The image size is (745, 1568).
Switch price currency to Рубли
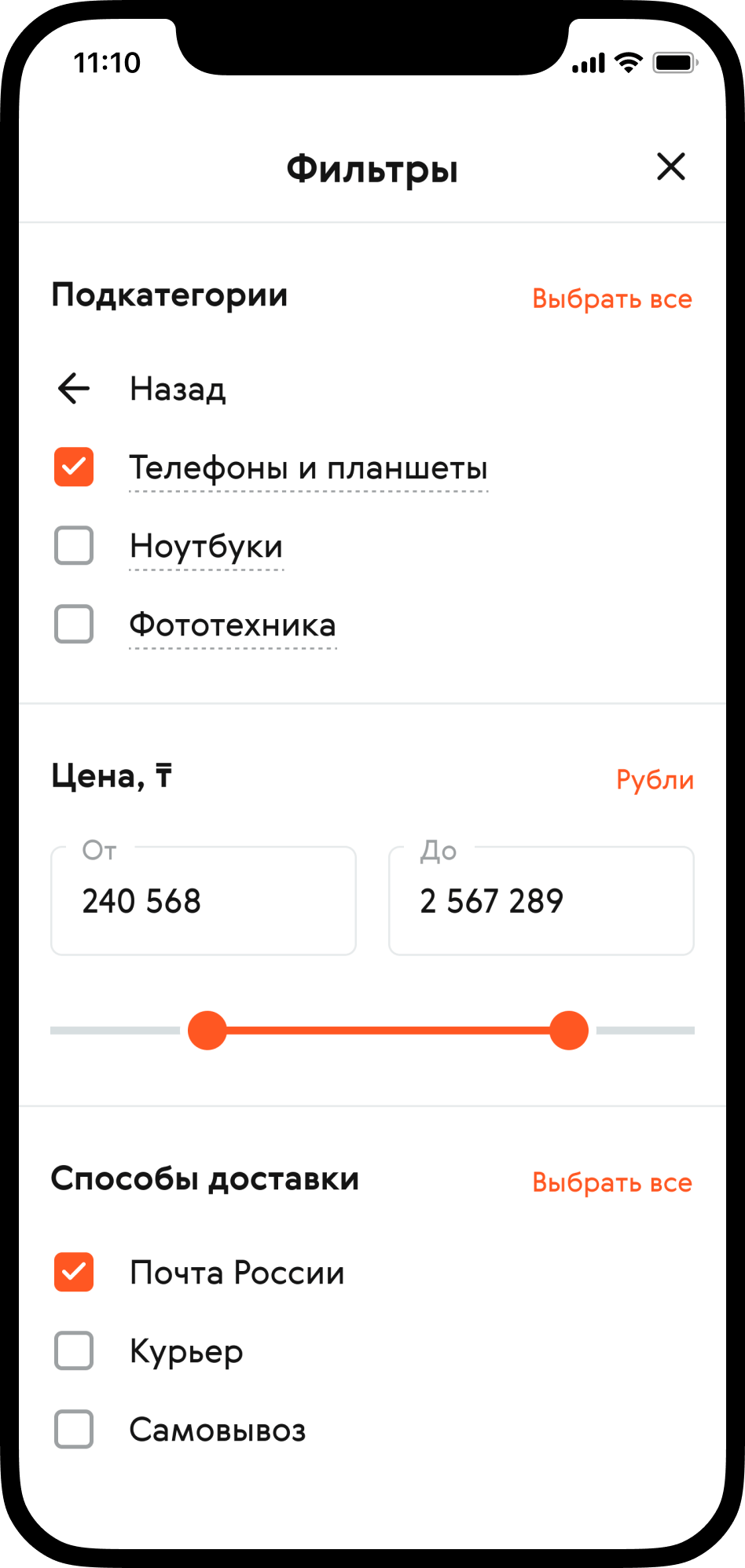[x=654, y=780]
